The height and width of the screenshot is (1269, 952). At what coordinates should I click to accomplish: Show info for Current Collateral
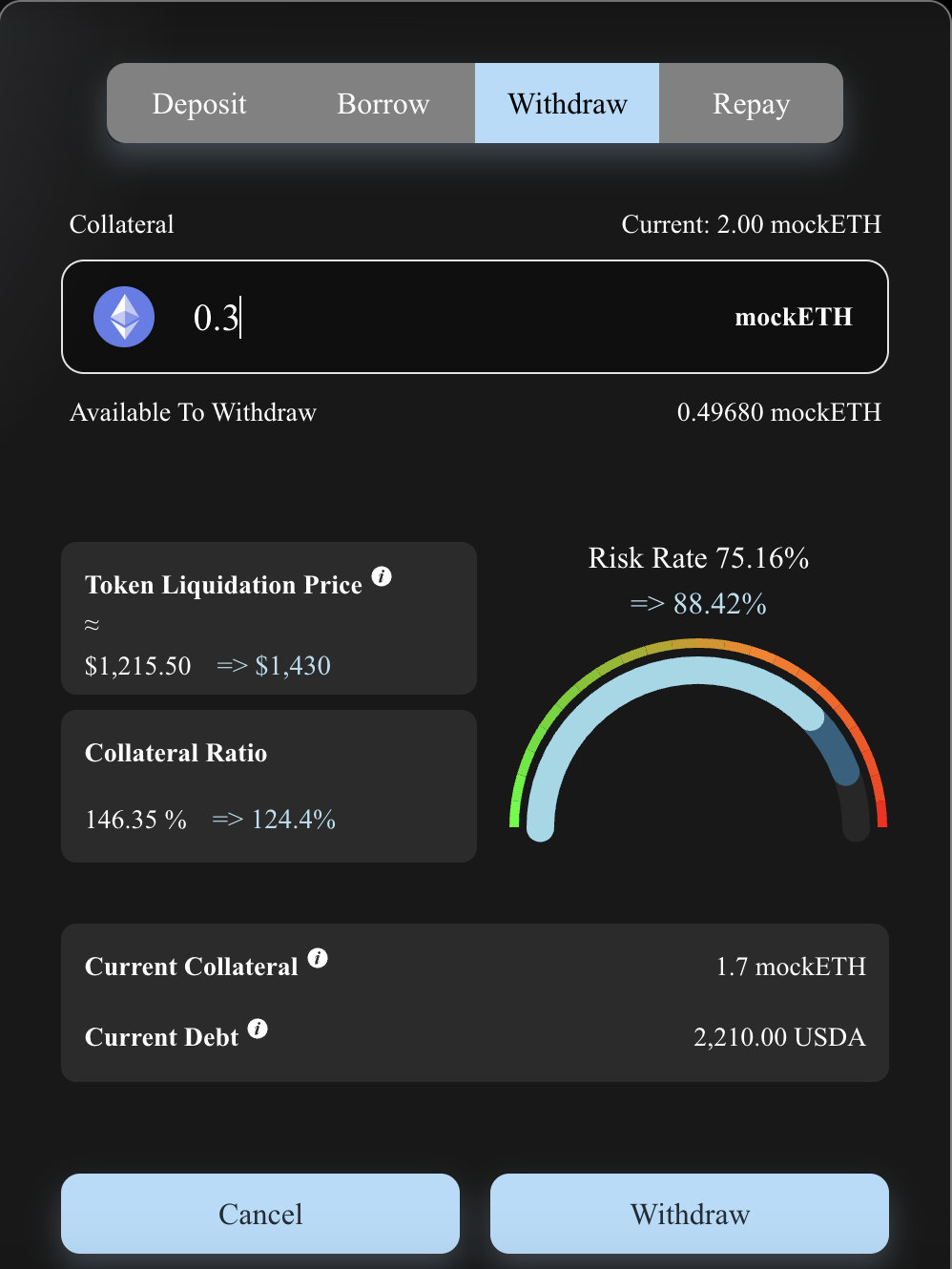click(318, 958)
